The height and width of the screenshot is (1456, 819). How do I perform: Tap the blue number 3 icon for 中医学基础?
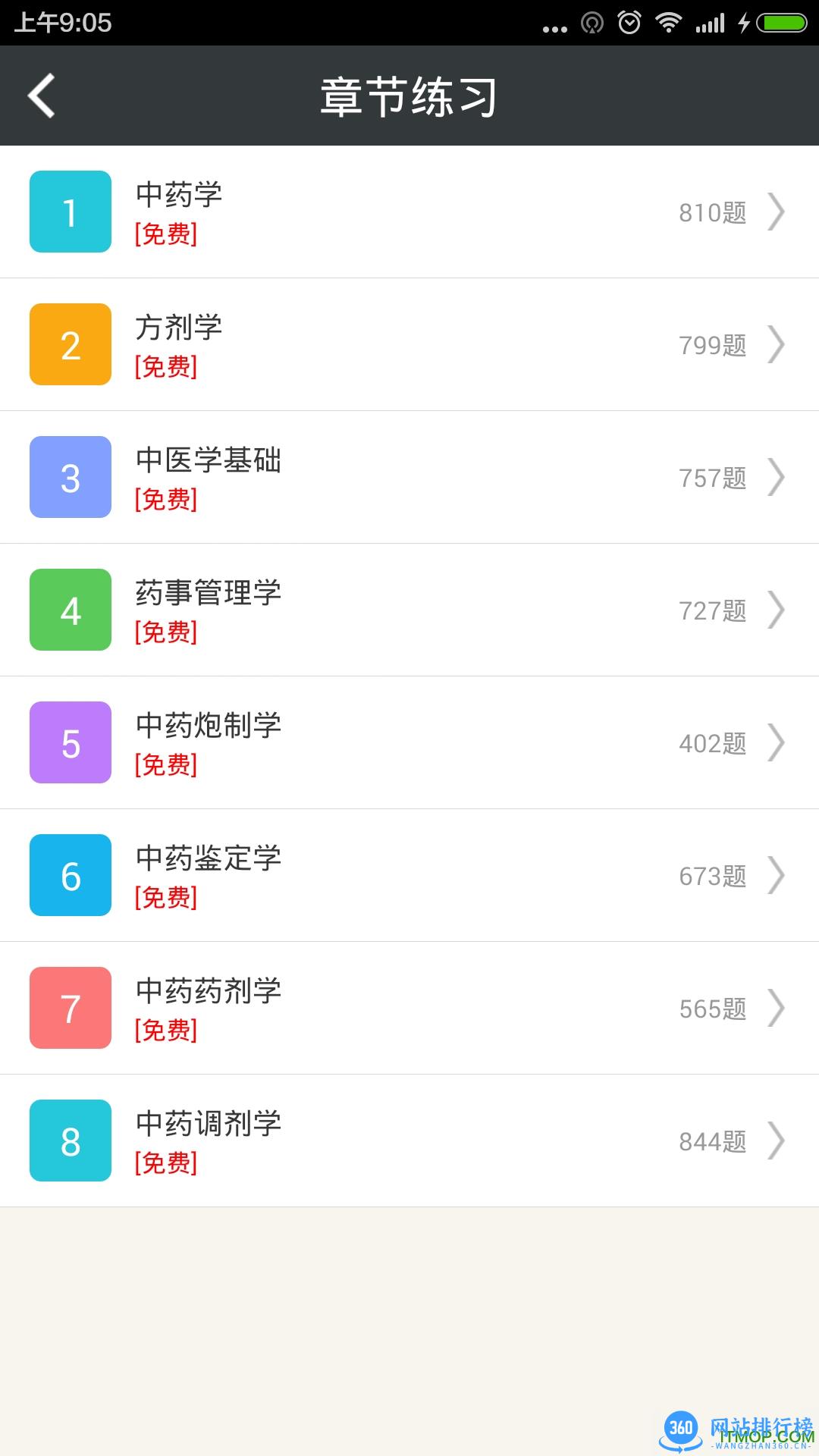(x=70, y=477)
